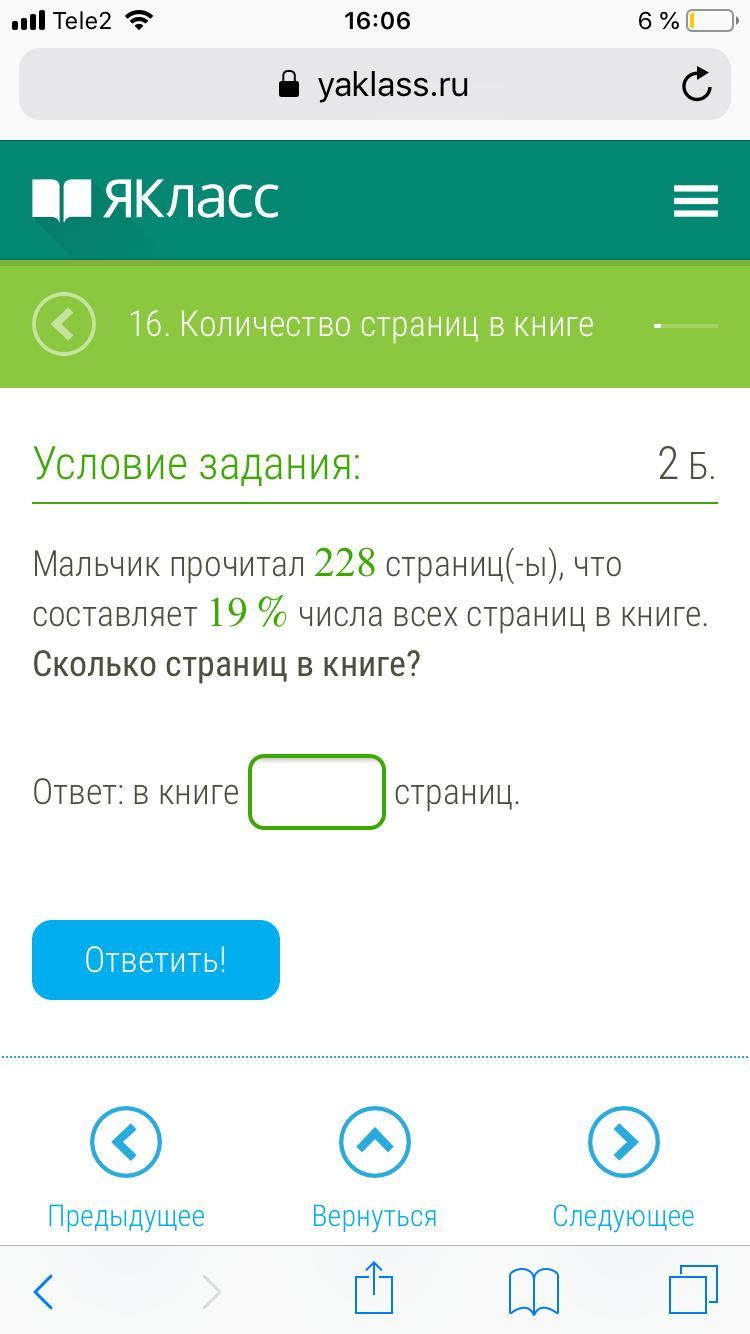Image resolution: width=750 pixels, height=1334 pixels.
Task: Focus the answer input field
Action: coord(317,792)
